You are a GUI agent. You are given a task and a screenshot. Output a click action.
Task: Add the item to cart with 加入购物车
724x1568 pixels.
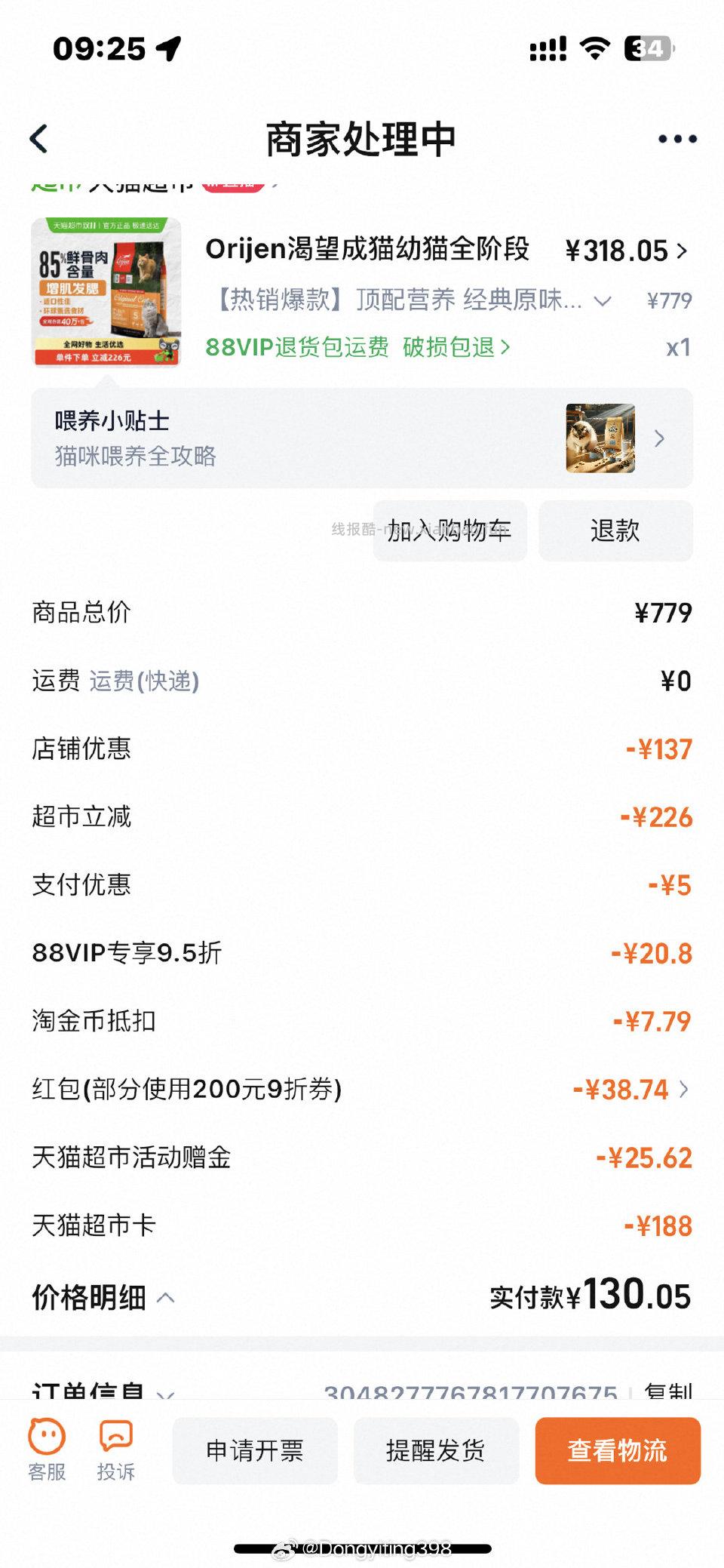point(449,530)
